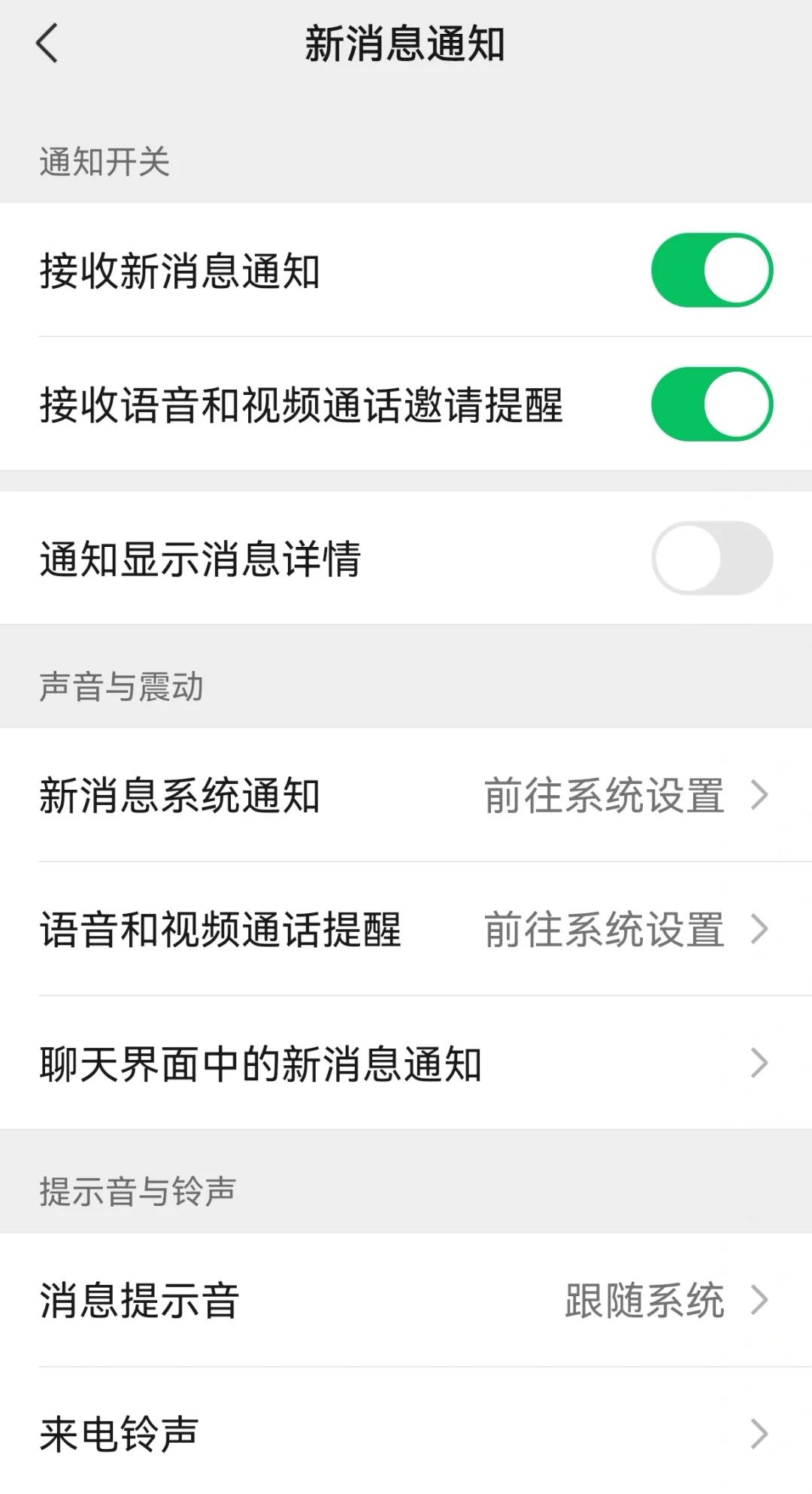Expand the 聊天界面中的新消息通知 chevron
Screen dimensions: 812x1494
click(762, 1062)
